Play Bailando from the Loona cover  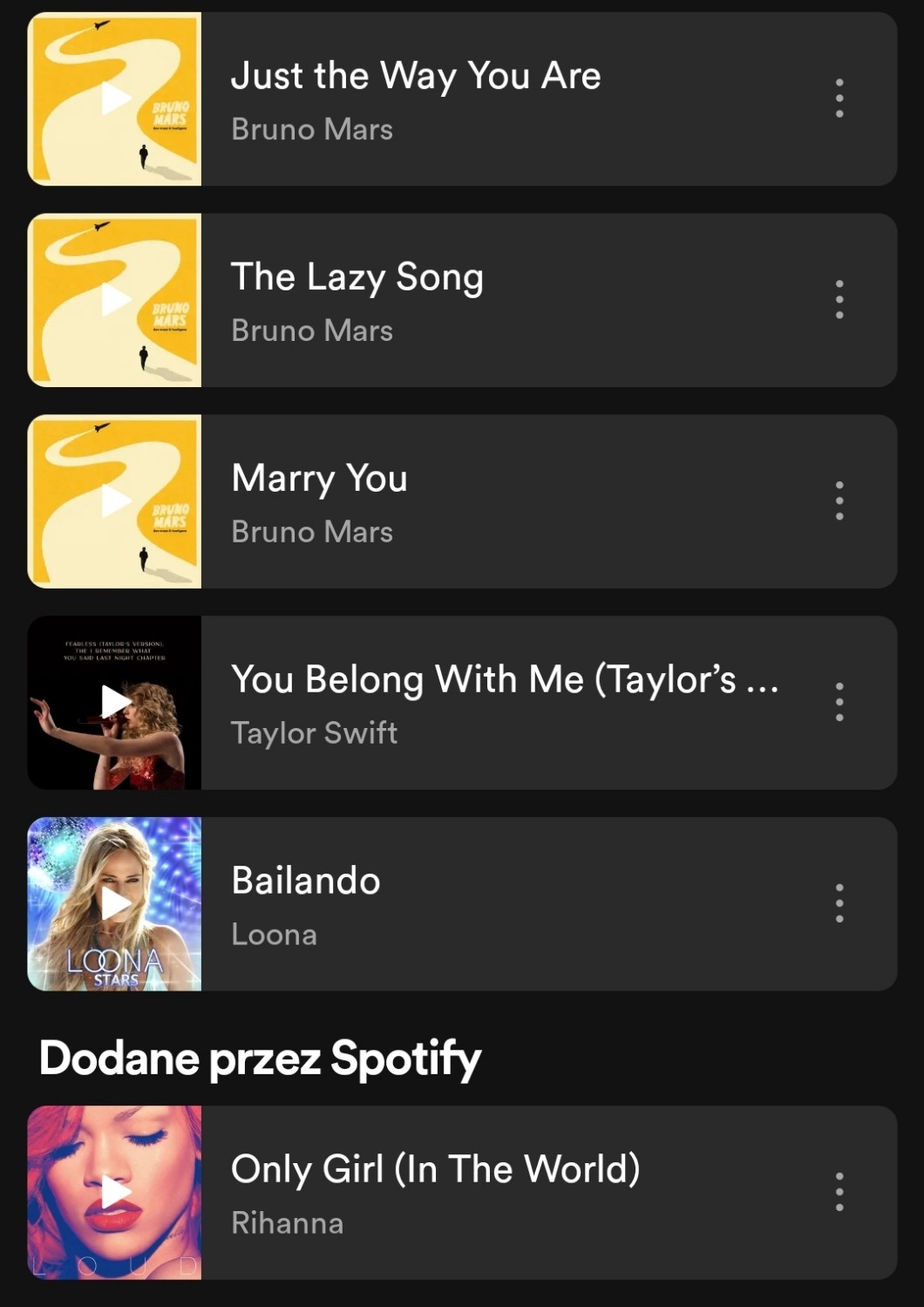point(115,904)
